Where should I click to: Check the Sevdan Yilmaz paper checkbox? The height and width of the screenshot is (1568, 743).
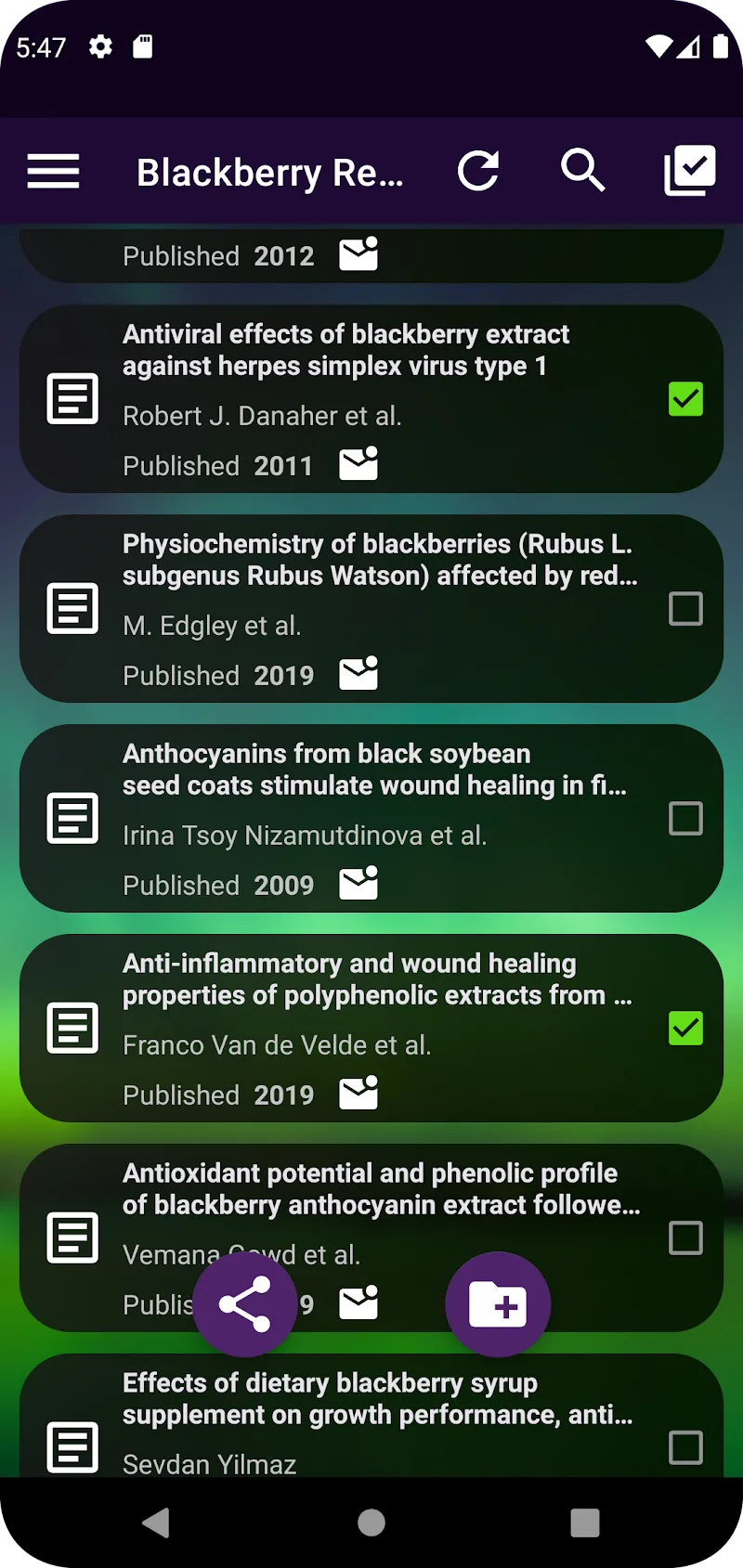point(685,1447)
